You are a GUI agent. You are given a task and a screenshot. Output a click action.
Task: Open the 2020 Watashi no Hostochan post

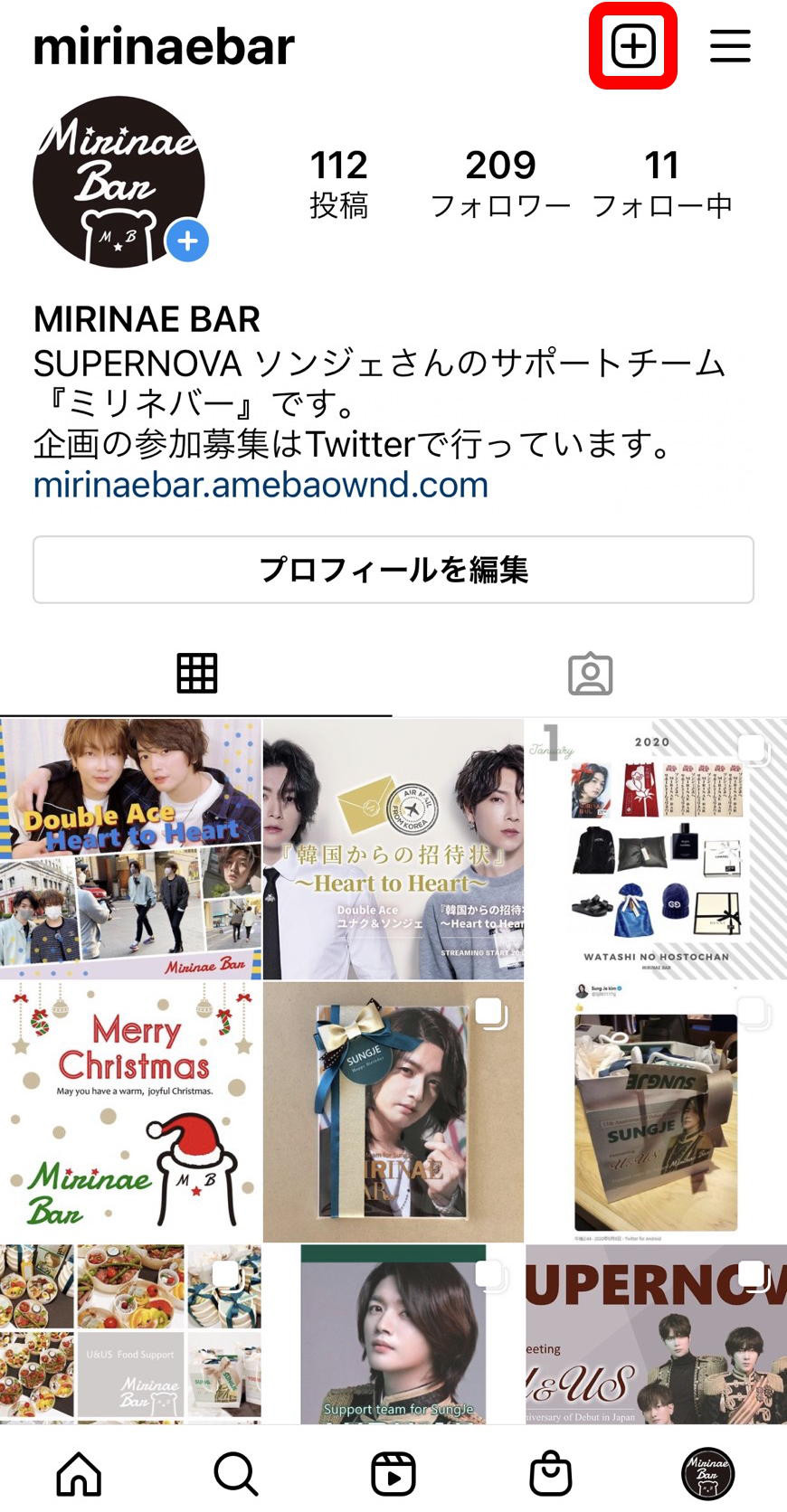tap(656, 848)
